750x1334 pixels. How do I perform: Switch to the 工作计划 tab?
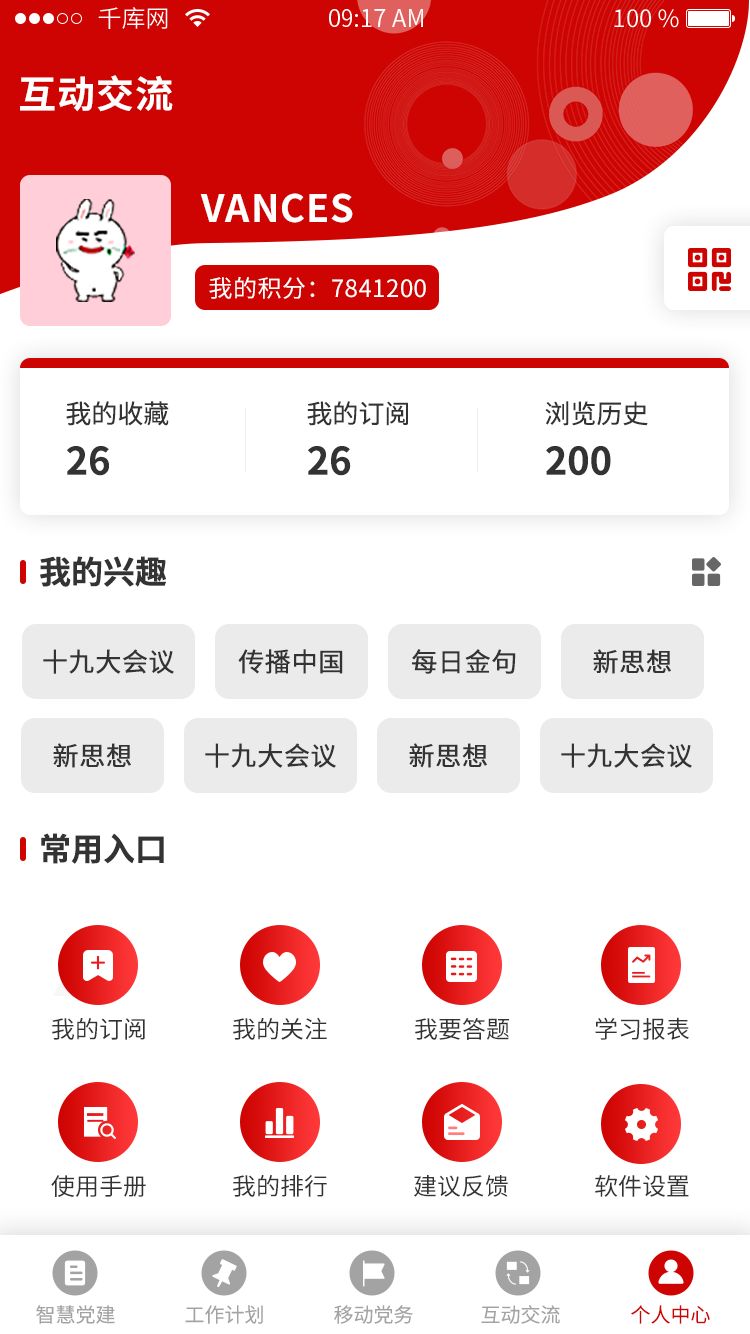tap(224, 1287)
